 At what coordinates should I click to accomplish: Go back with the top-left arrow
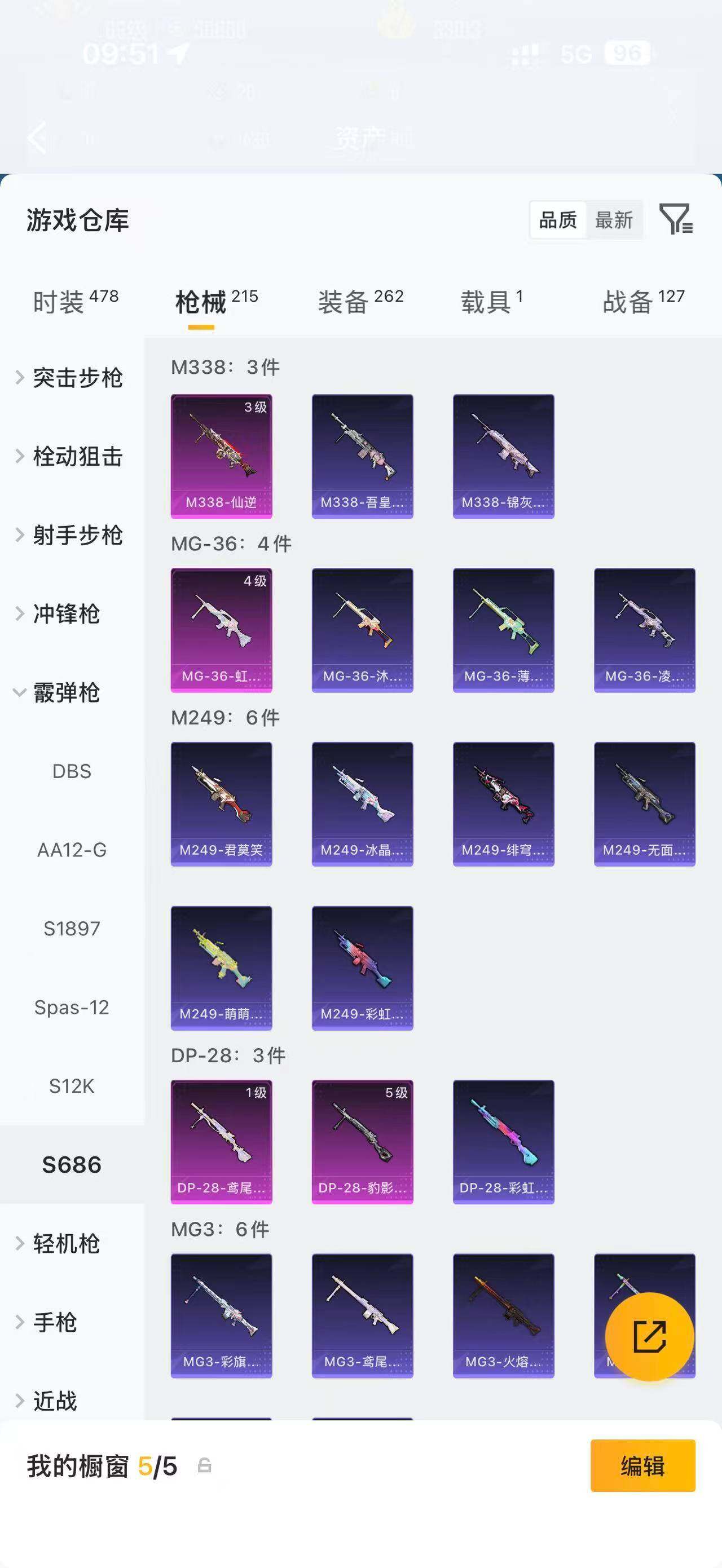[x=38, y=138]
